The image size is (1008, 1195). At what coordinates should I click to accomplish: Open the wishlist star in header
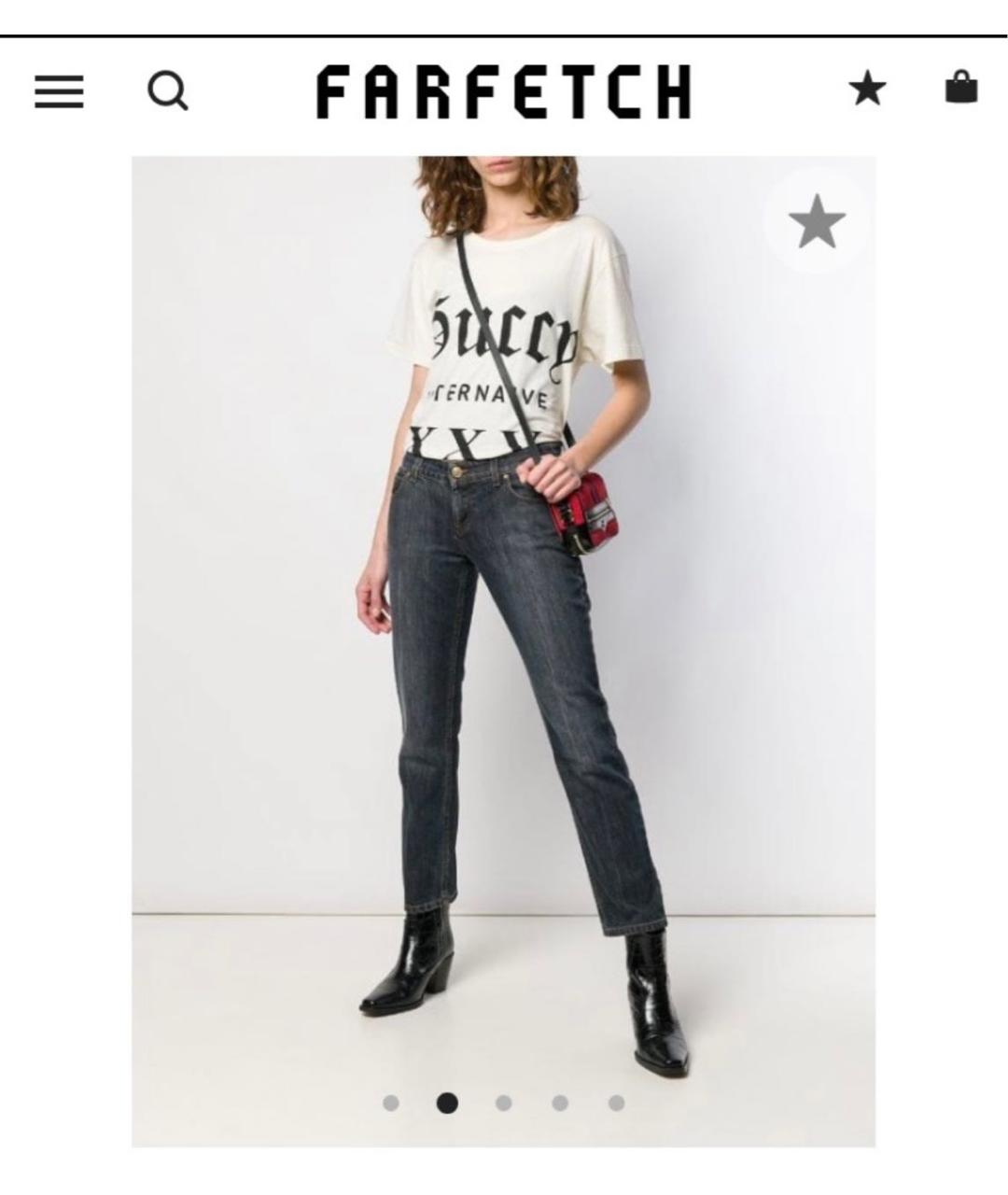(867, 91)
